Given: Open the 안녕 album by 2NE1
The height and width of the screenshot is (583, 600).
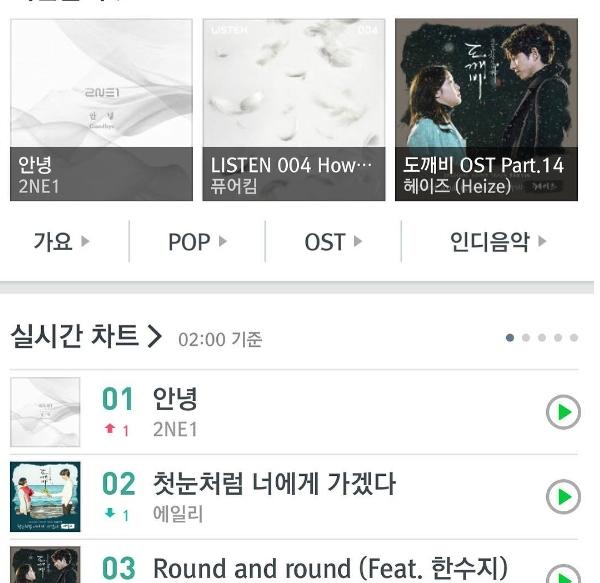Looking at the screenshot, I should coord(101,109).
